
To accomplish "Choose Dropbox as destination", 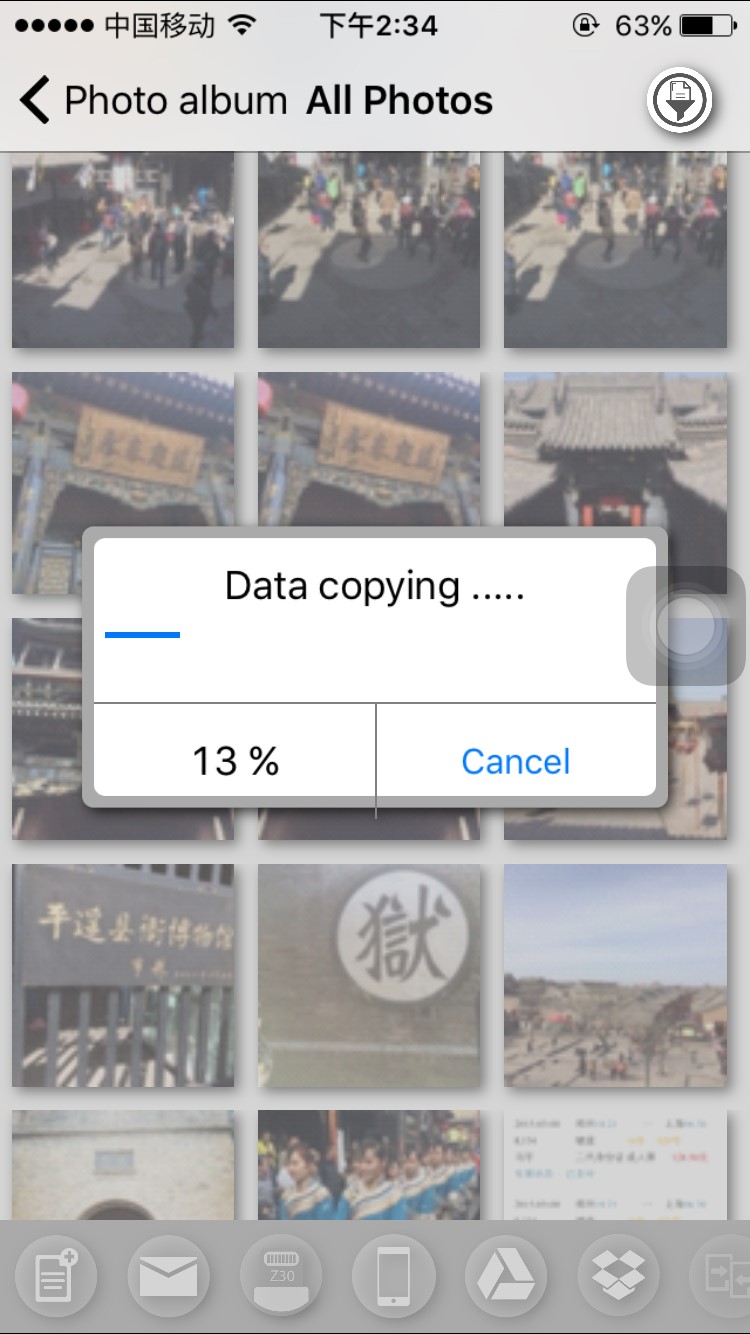I will [618, 1277].
